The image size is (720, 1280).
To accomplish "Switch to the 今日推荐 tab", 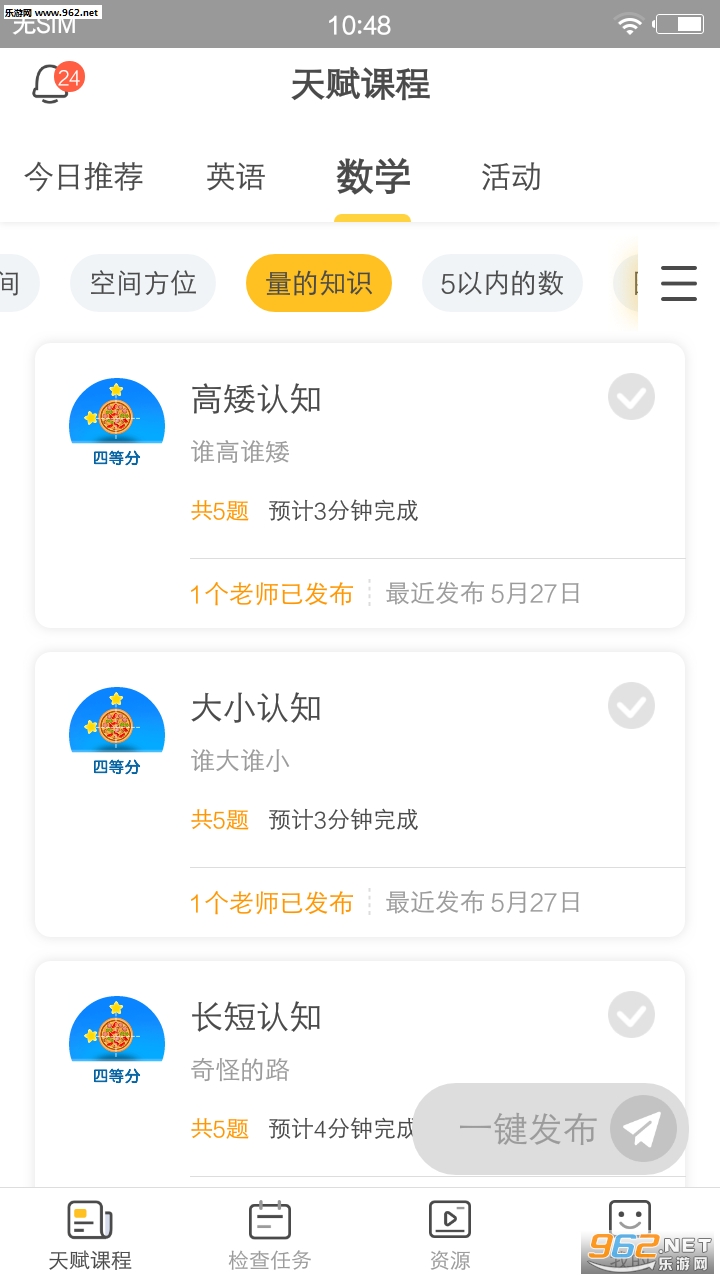I will [84, 177].
